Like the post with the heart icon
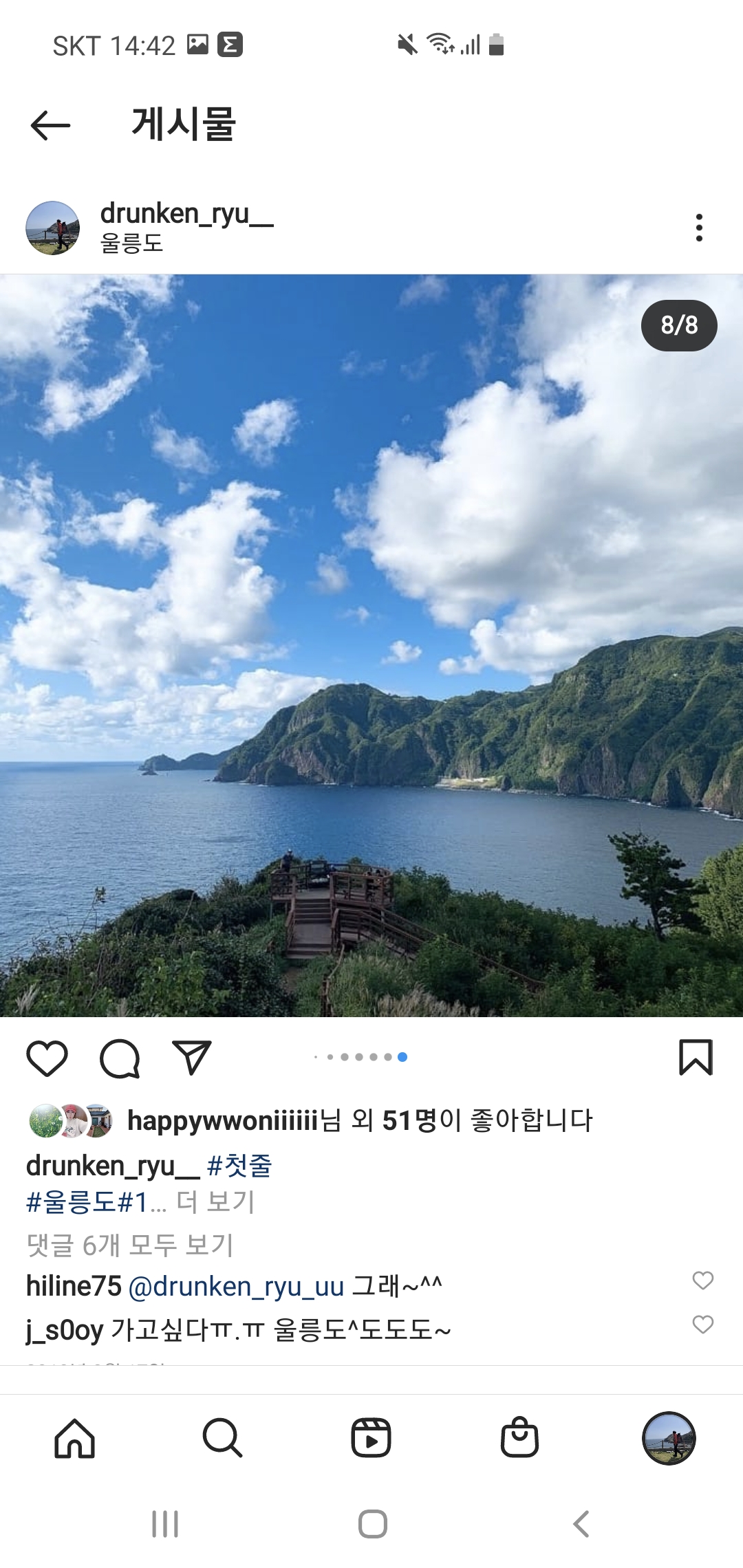743x1568 pixels. pyautogui.click(x=47, y=1058)
